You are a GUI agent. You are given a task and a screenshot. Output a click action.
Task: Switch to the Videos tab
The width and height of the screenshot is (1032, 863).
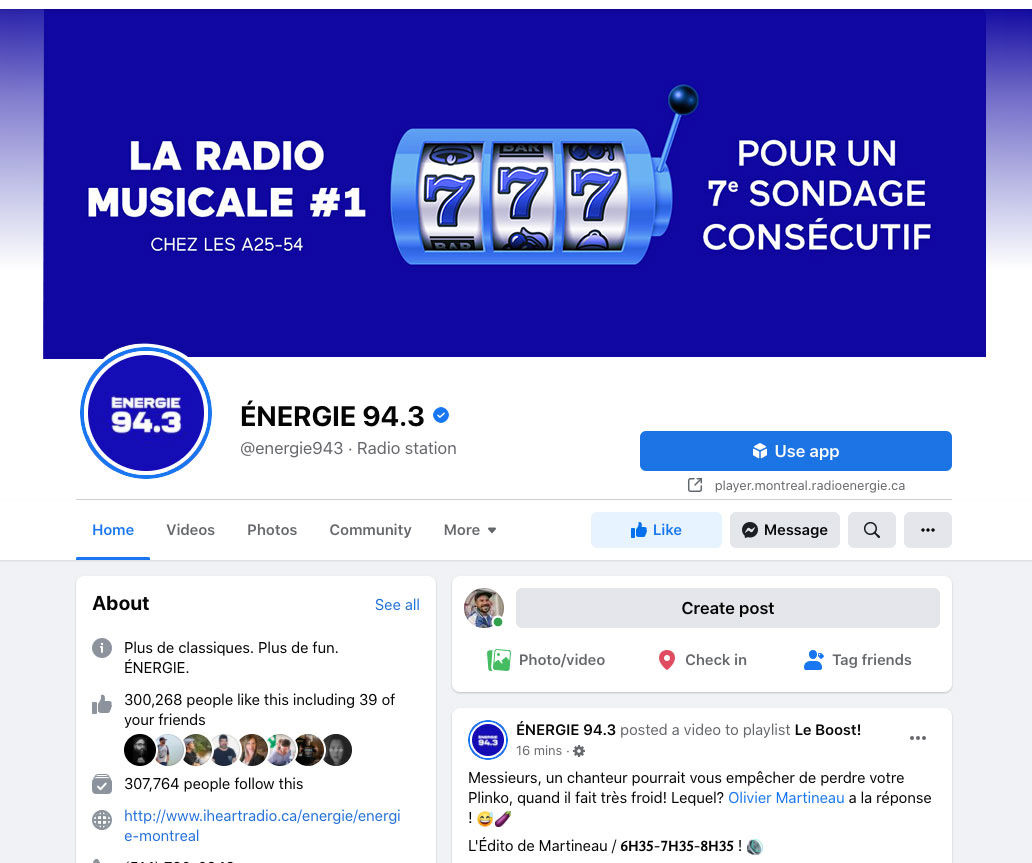190,530
